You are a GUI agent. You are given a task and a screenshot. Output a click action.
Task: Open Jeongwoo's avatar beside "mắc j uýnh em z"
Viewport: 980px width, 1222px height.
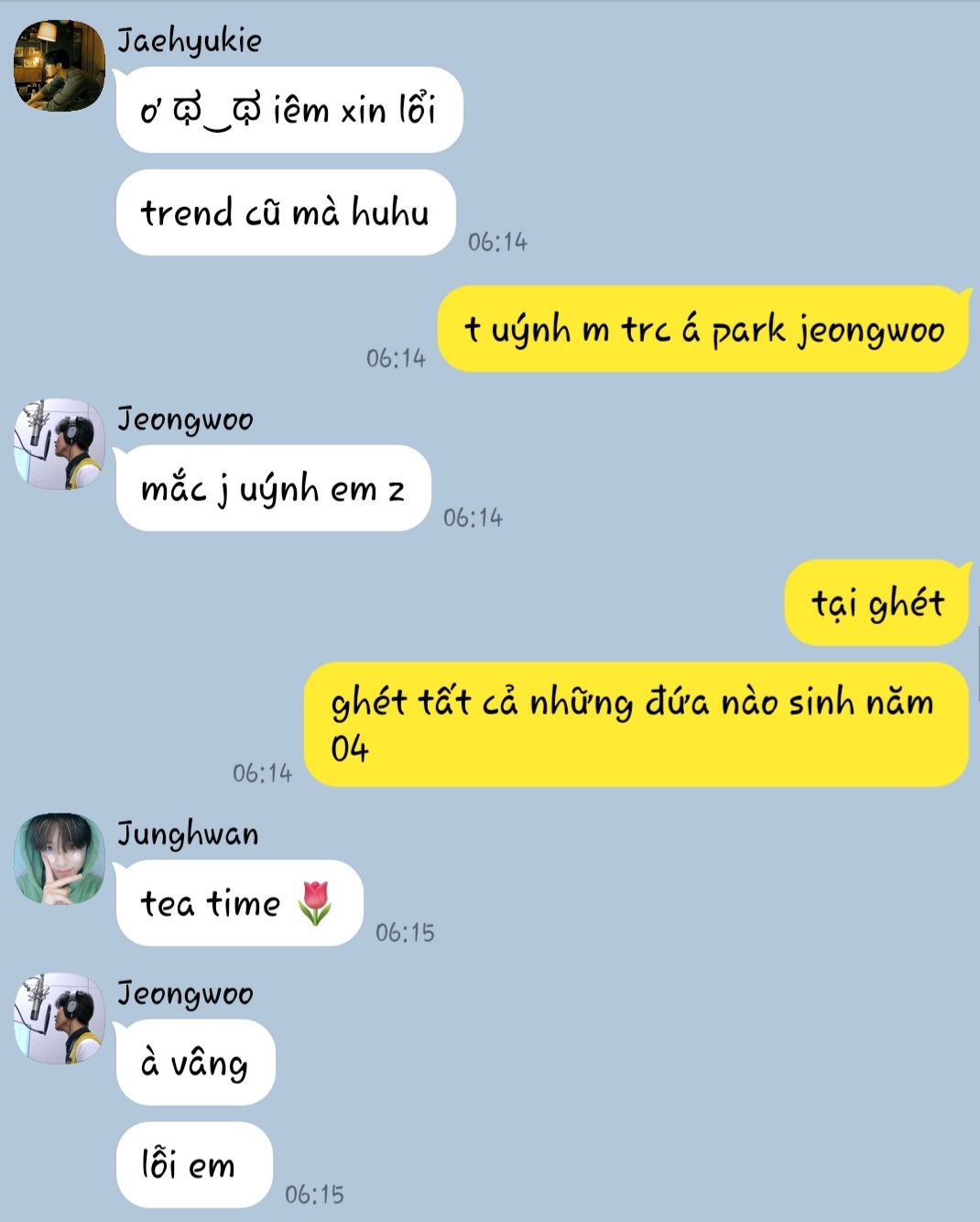(59, 444)
